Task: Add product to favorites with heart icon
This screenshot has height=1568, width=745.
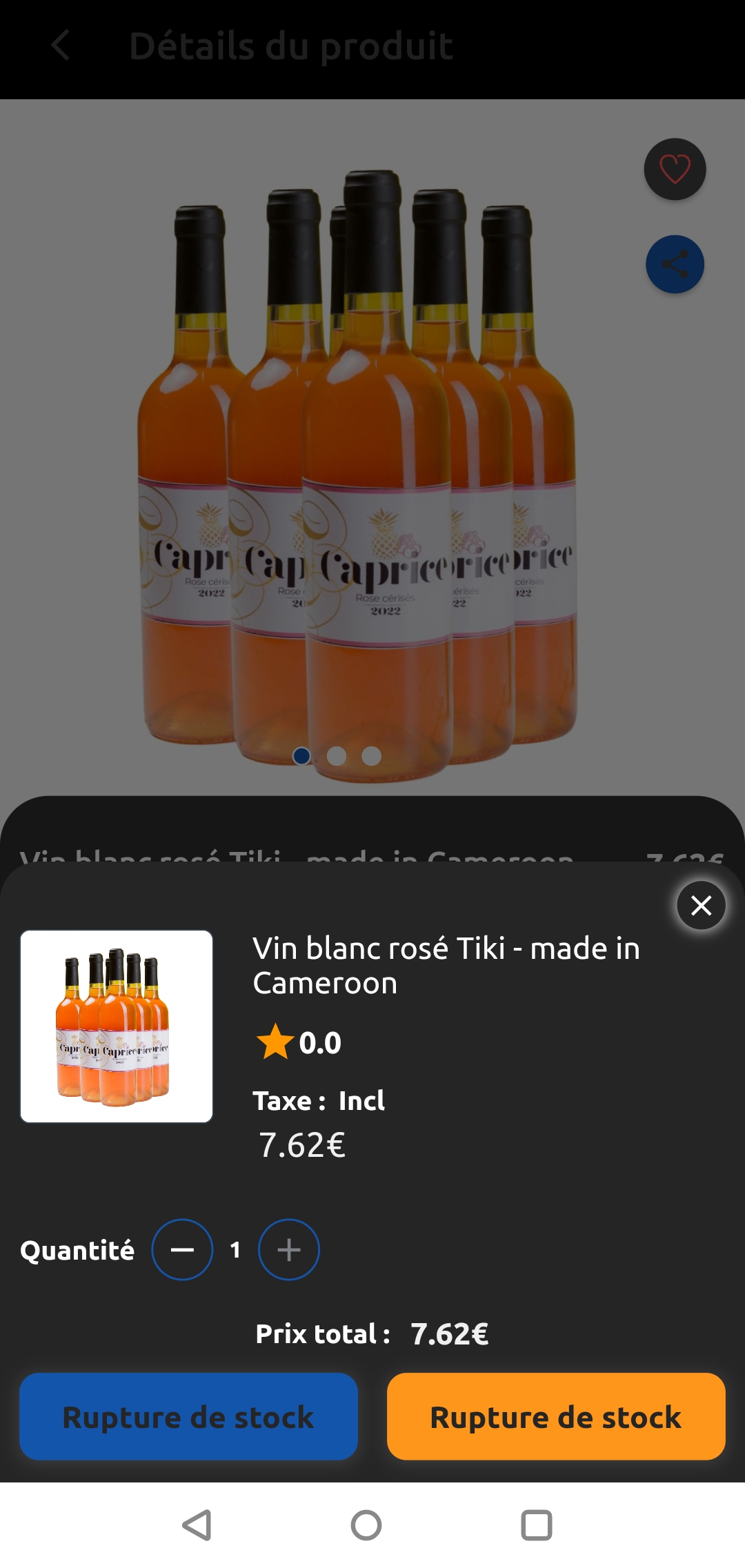Action: (x=675, y=169)
